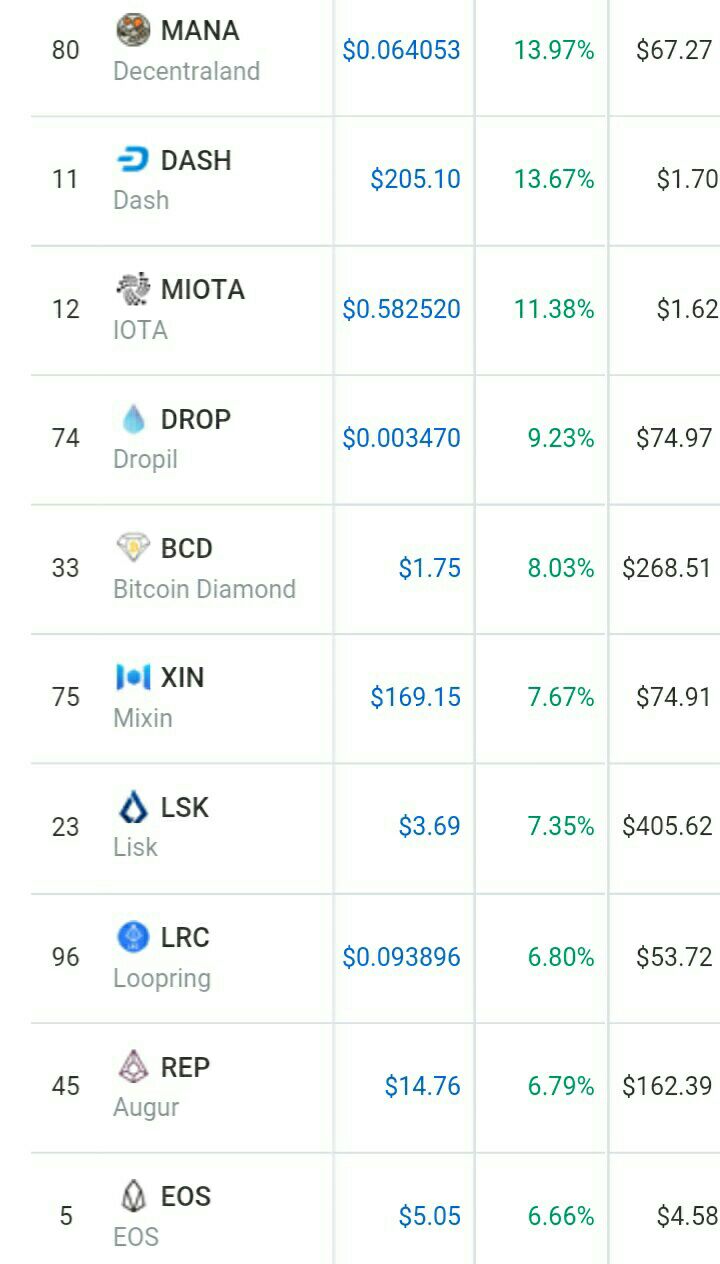Select the EOS coin row
Image resolution: width=720 pixels, height=1264 pixels.
tap(185, 1215)
